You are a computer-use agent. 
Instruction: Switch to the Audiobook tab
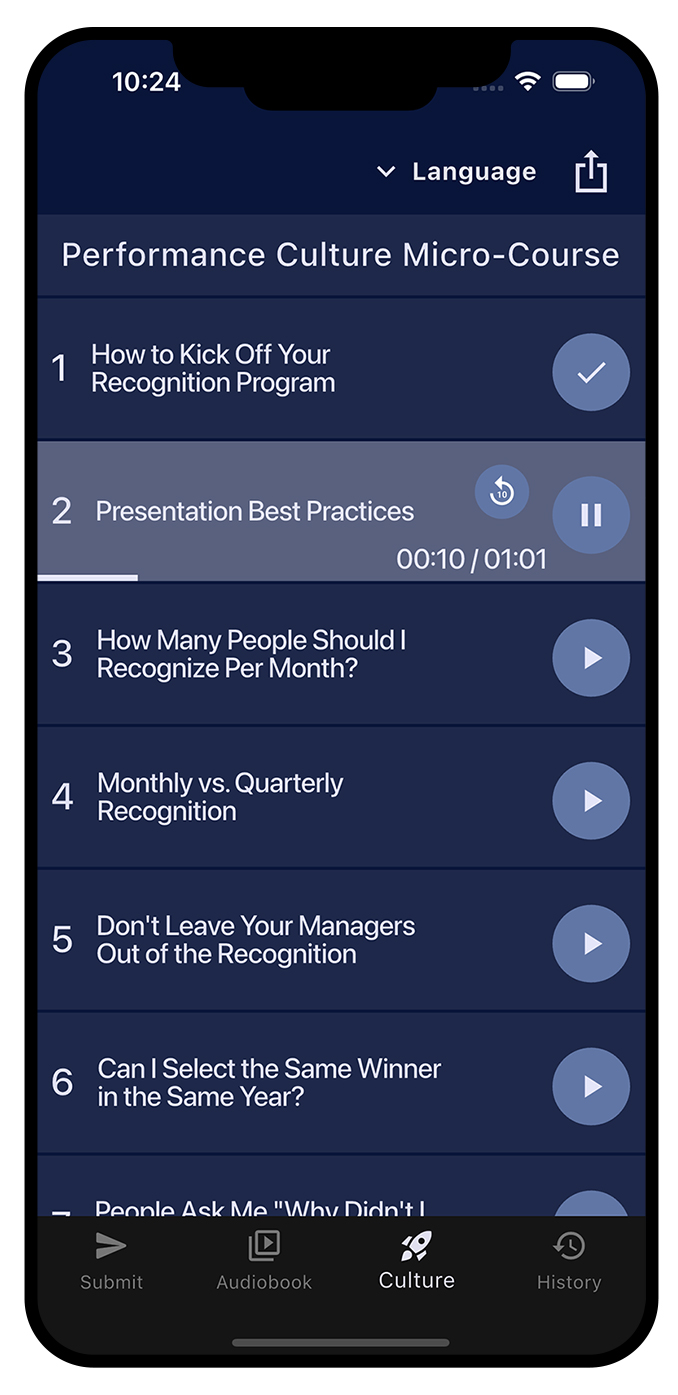click(x=264, y=1261)
